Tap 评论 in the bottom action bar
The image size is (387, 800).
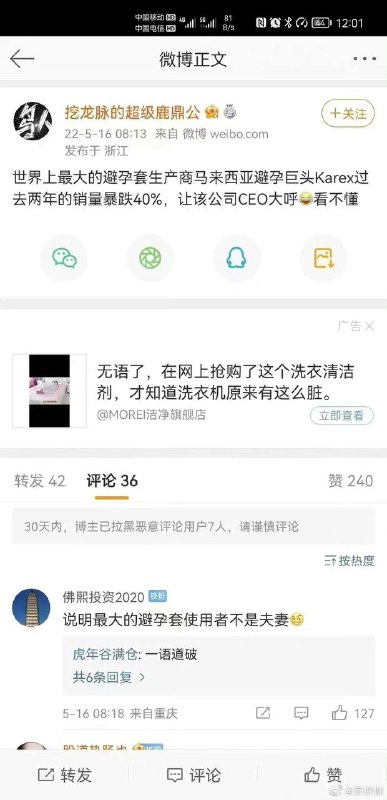click(x=194, y=775)
